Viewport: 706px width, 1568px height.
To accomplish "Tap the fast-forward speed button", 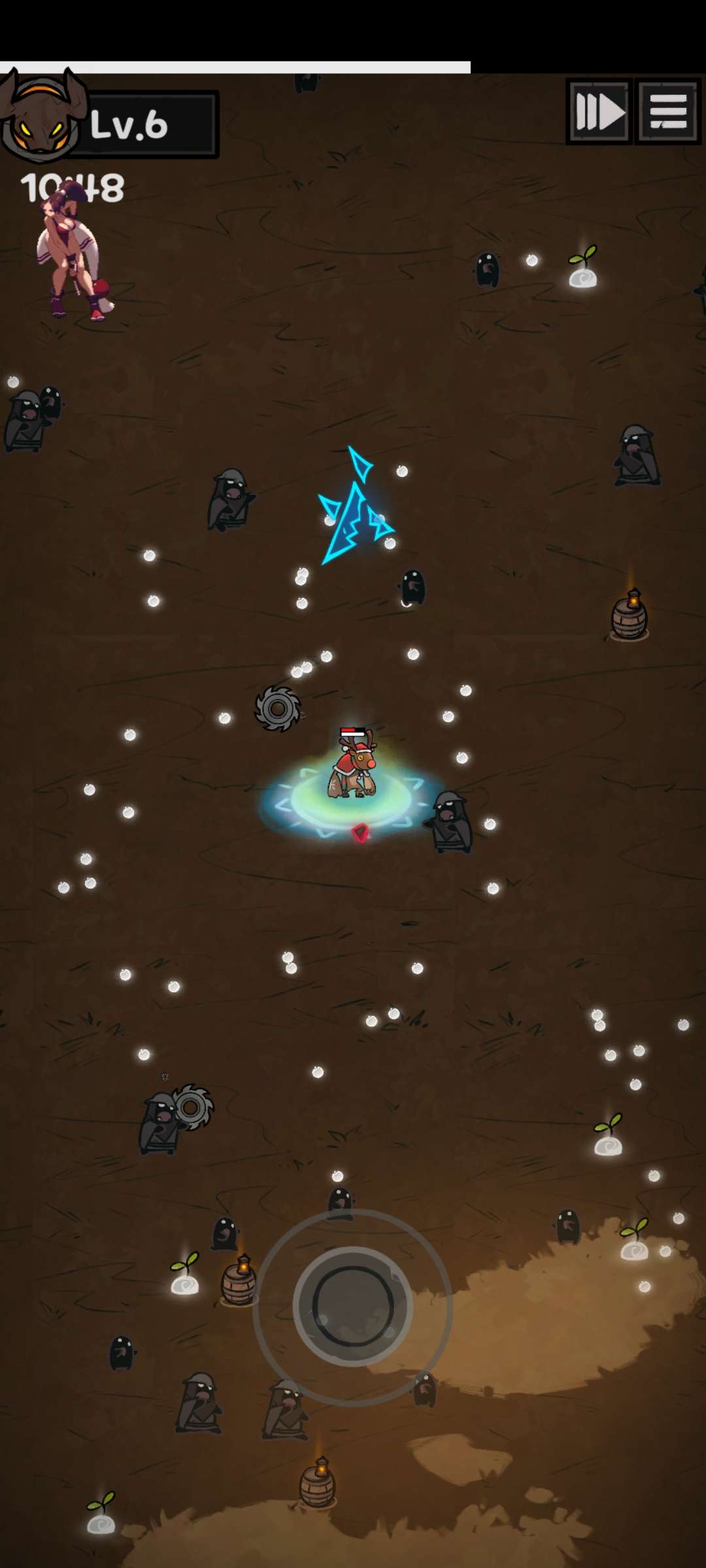I will click(x=599, y=112).
